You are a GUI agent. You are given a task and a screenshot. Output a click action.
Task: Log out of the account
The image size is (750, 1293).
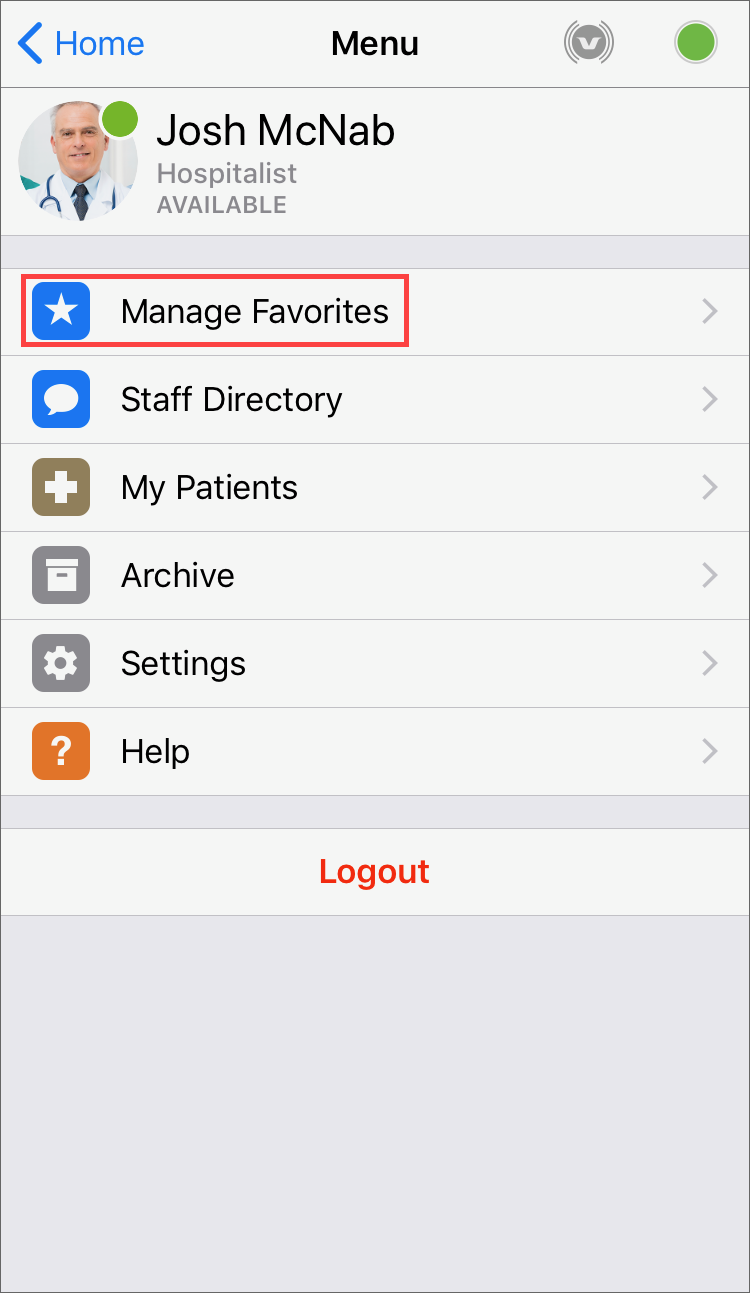375,872
